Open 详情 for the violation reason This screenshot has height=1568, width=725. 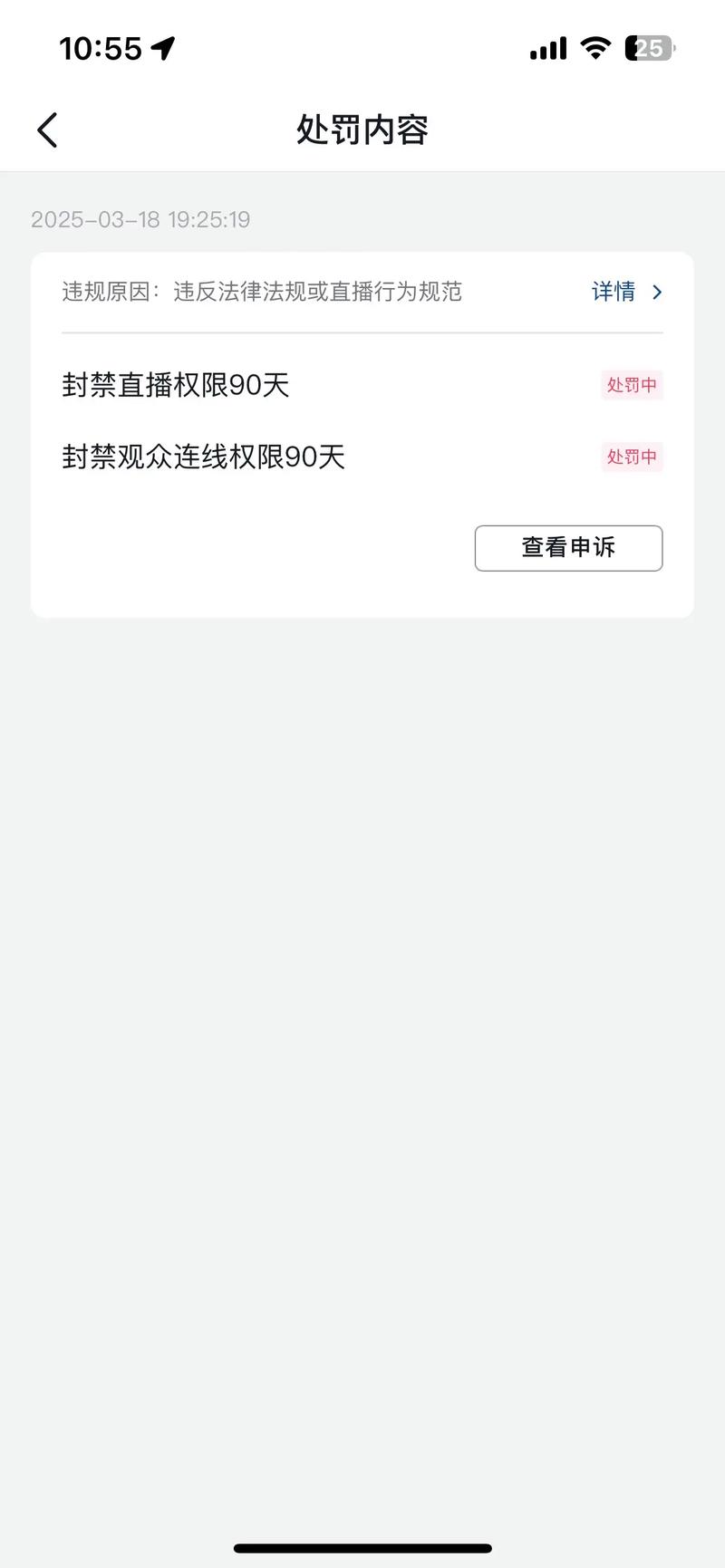pyautogui.click(x=626, y=292)
